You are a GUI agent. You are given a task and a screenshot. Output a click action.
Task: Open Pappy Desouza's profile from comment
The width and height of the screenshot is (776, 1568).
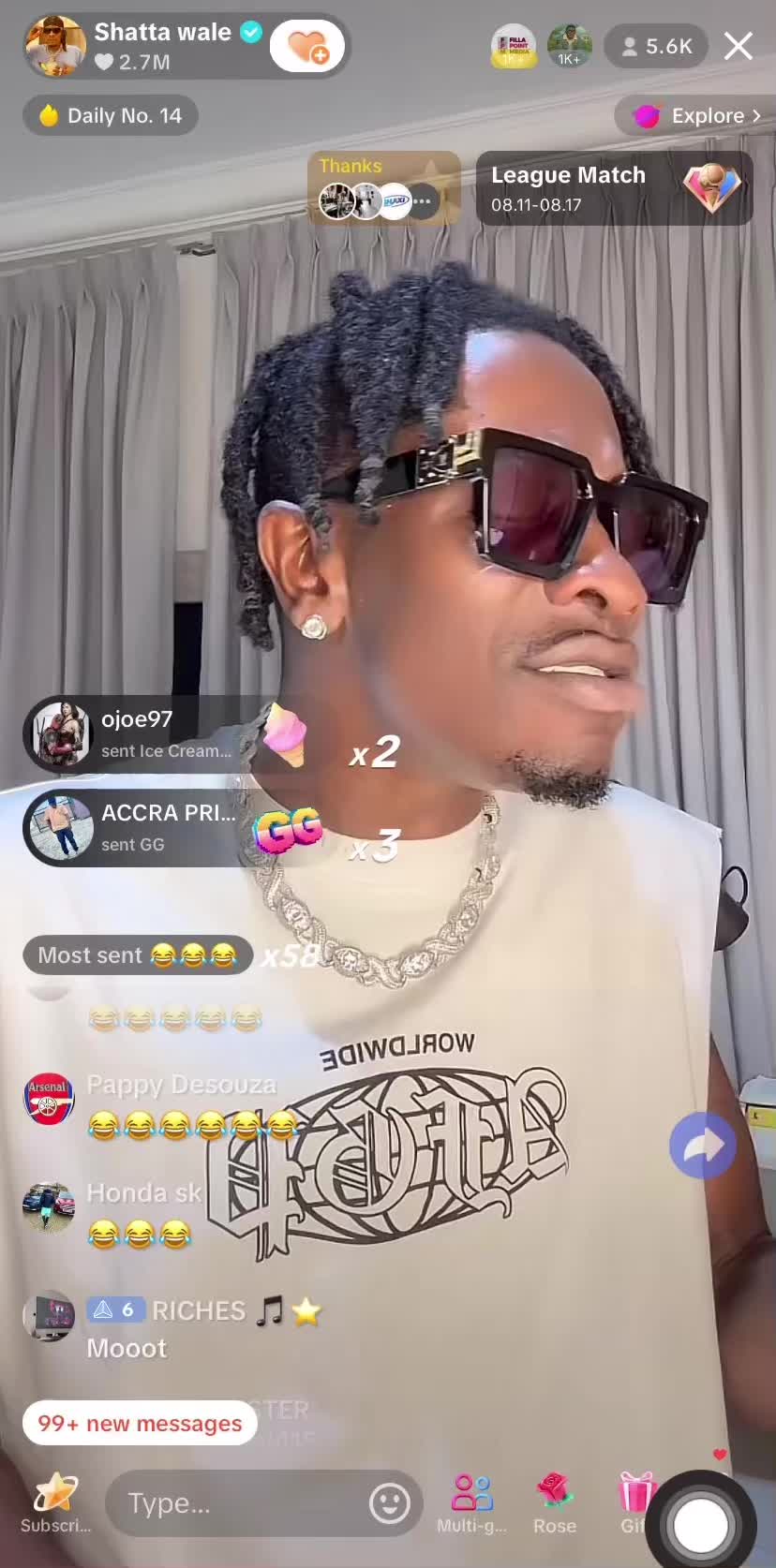(49, 1099)
